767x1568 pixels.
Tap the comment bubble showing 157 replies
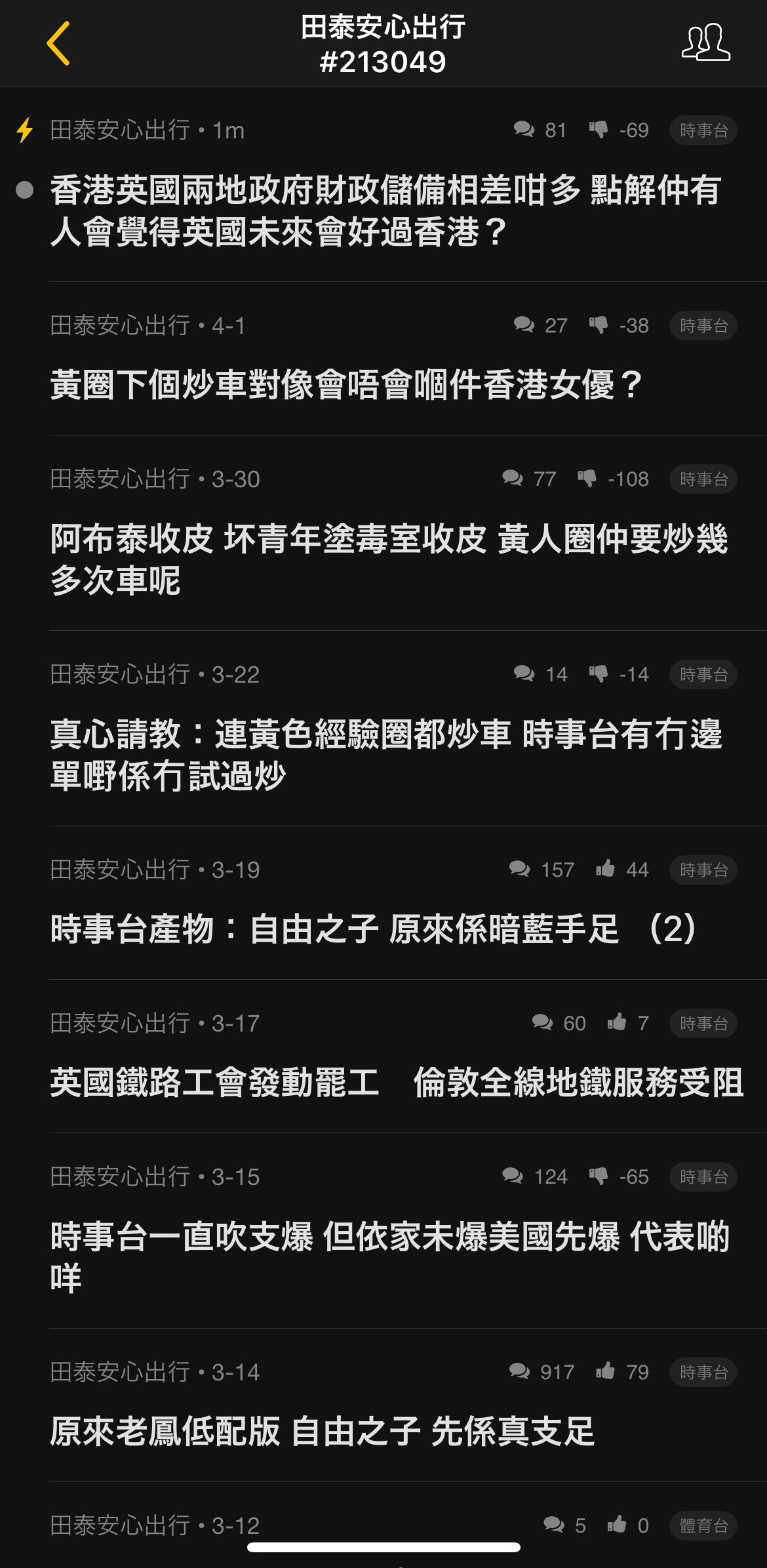[521, 870]
